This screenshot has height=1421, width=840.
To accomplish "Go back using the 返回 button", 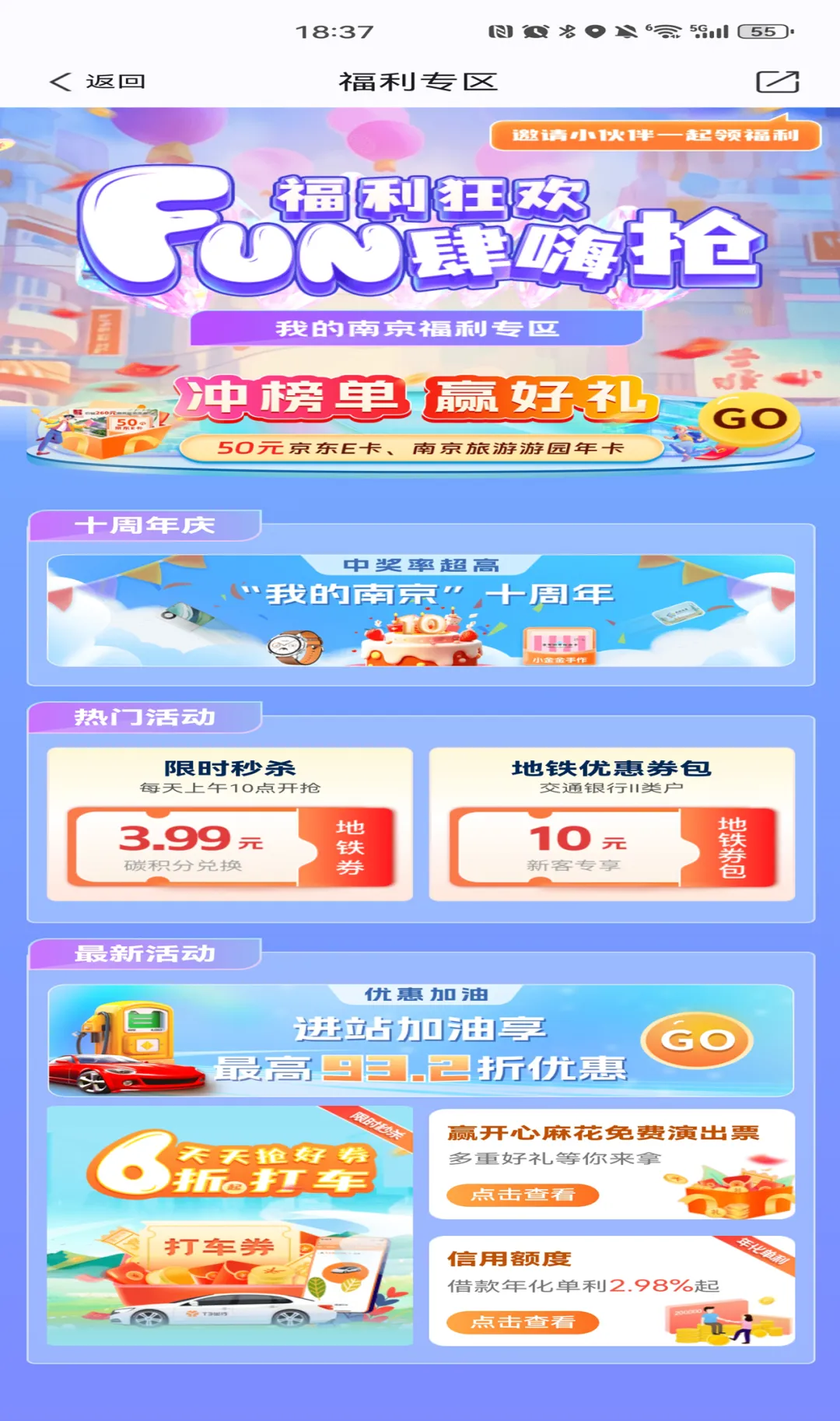I will point(98,82).
